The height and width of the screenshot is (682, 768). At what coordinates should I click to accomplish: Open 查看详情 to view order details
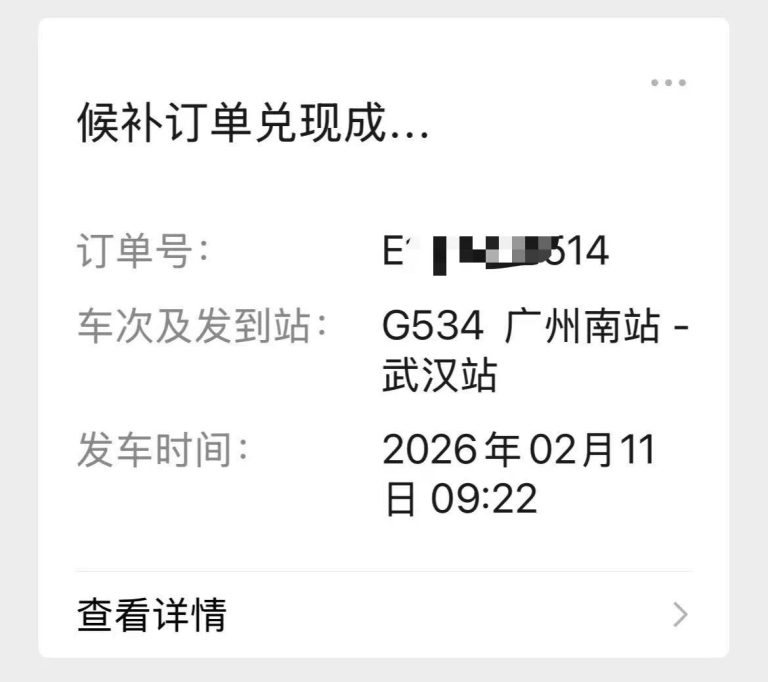(x=152, y=614)
